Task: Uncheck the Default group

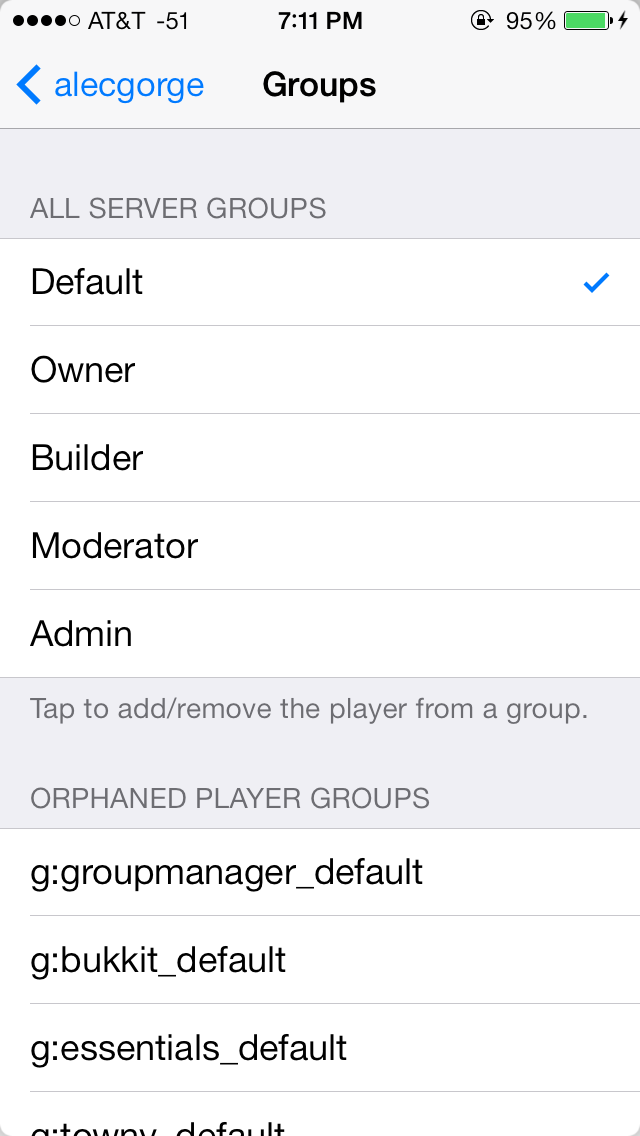Action: tap(320, 282)
